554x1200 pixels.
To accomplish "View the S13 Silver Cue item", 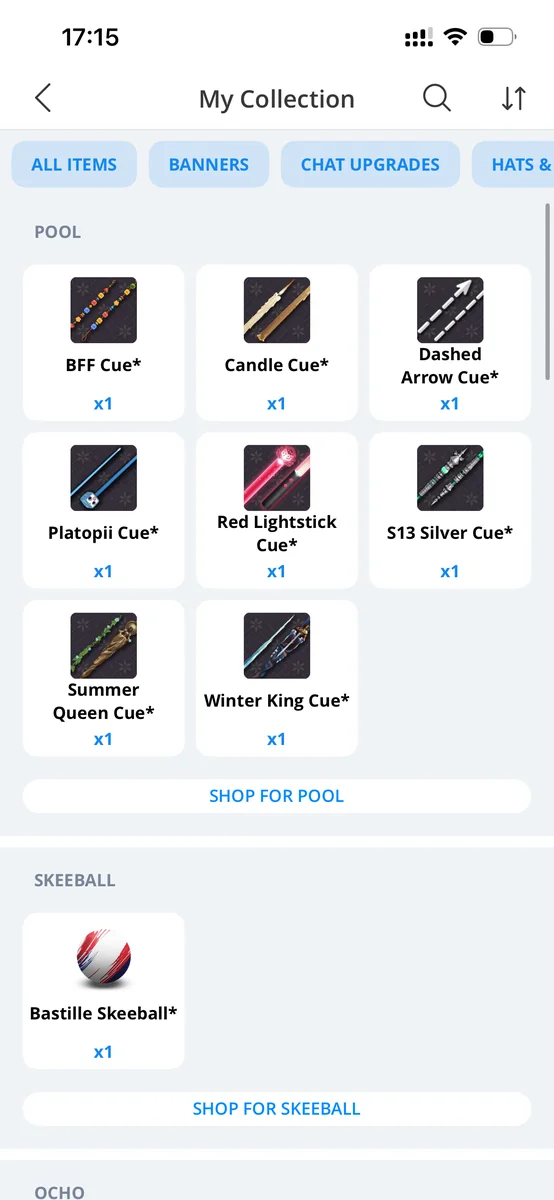I will pyautogui.click(x=450, y=510).
